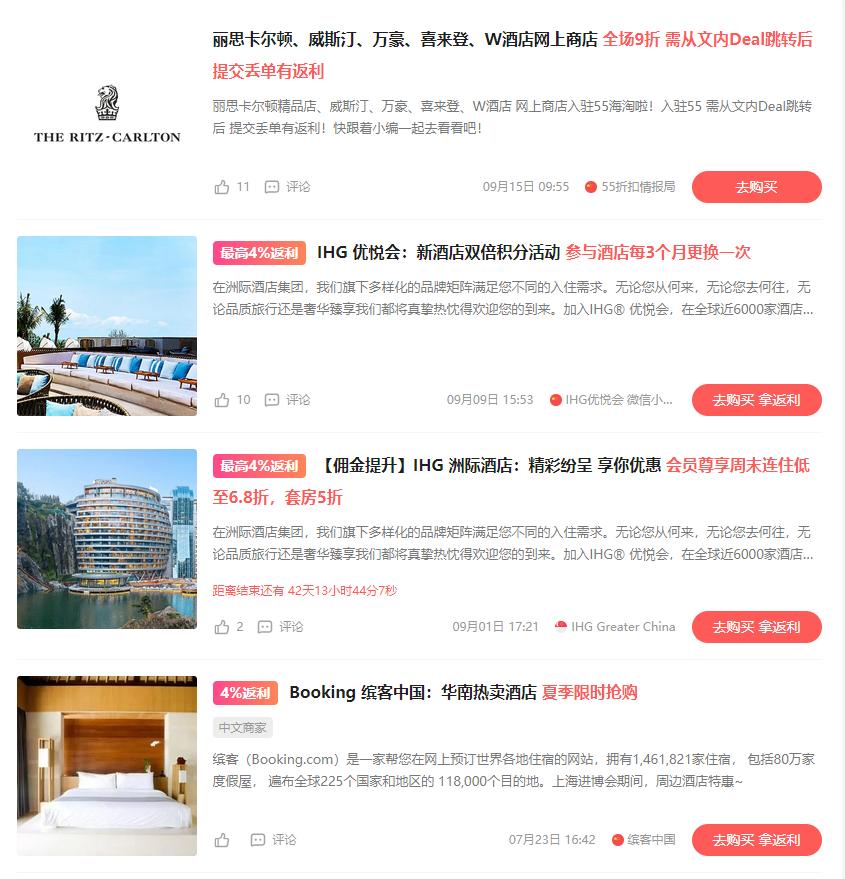Click 去购买拿返利 on the Booking deal
This screenshot has width=845, height=879.
tap(756, 840)
